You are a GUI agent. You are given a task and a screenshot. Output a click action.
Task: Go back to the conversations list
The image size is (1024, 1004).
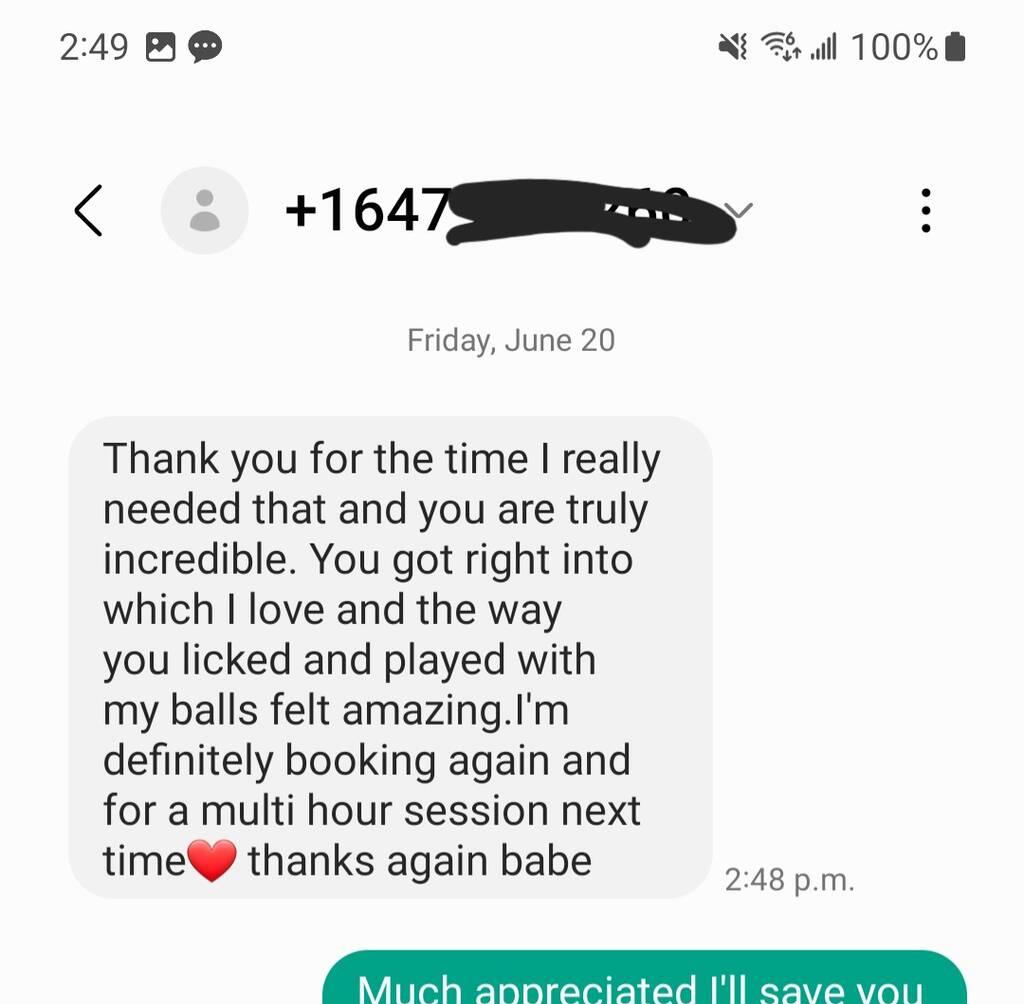(x=89, y=211)
